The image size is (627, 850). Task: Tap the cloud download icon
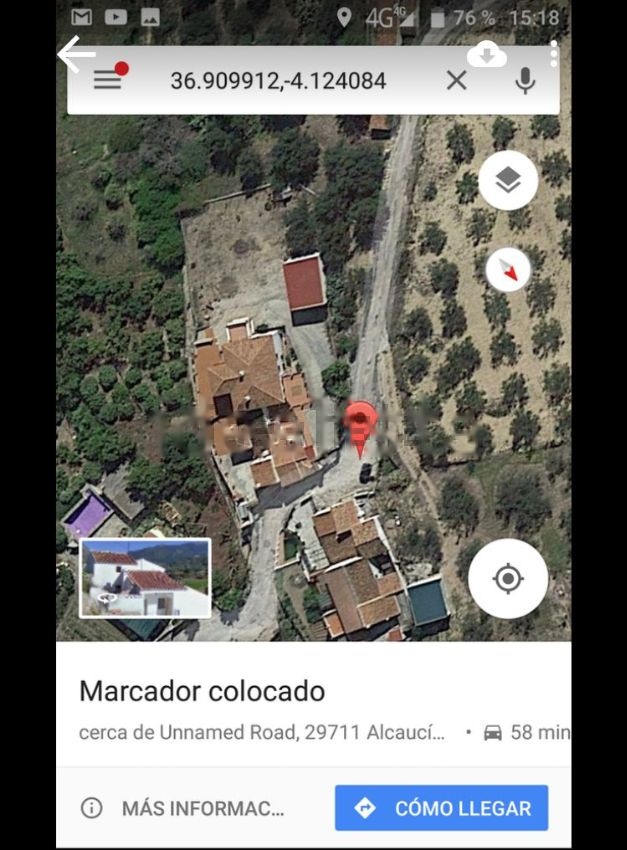[x=487, y=54]
